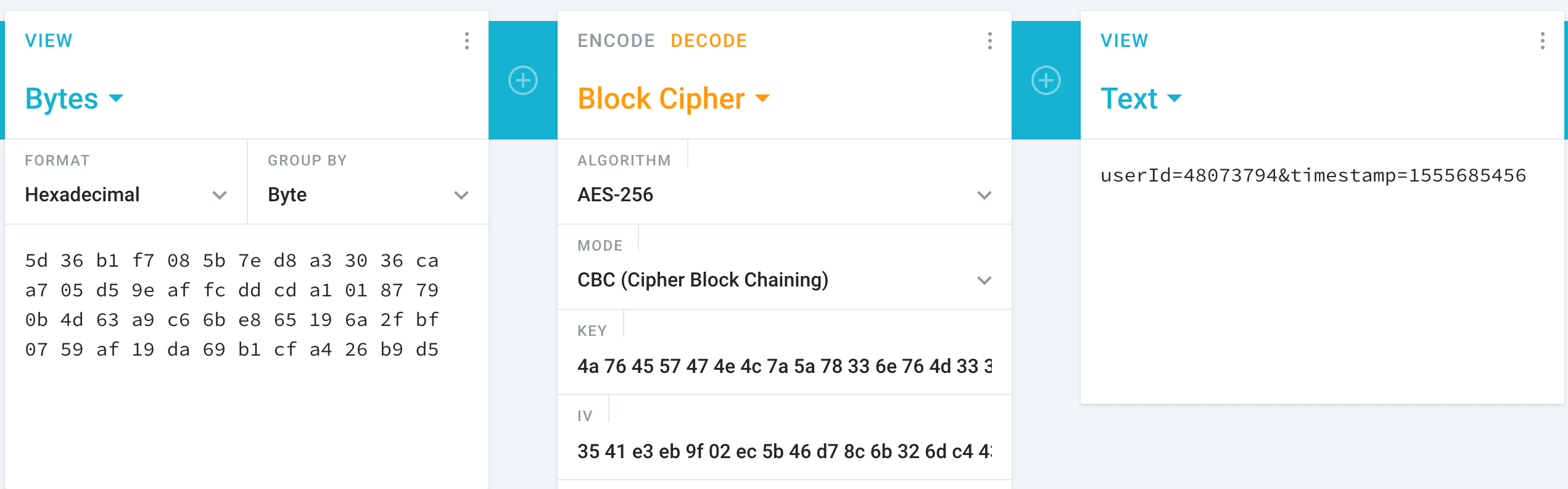Open the CBC mode dropdown
The height and width of the screenshot is (489, 1568).
pyautogui.click(x=783, y=280)
